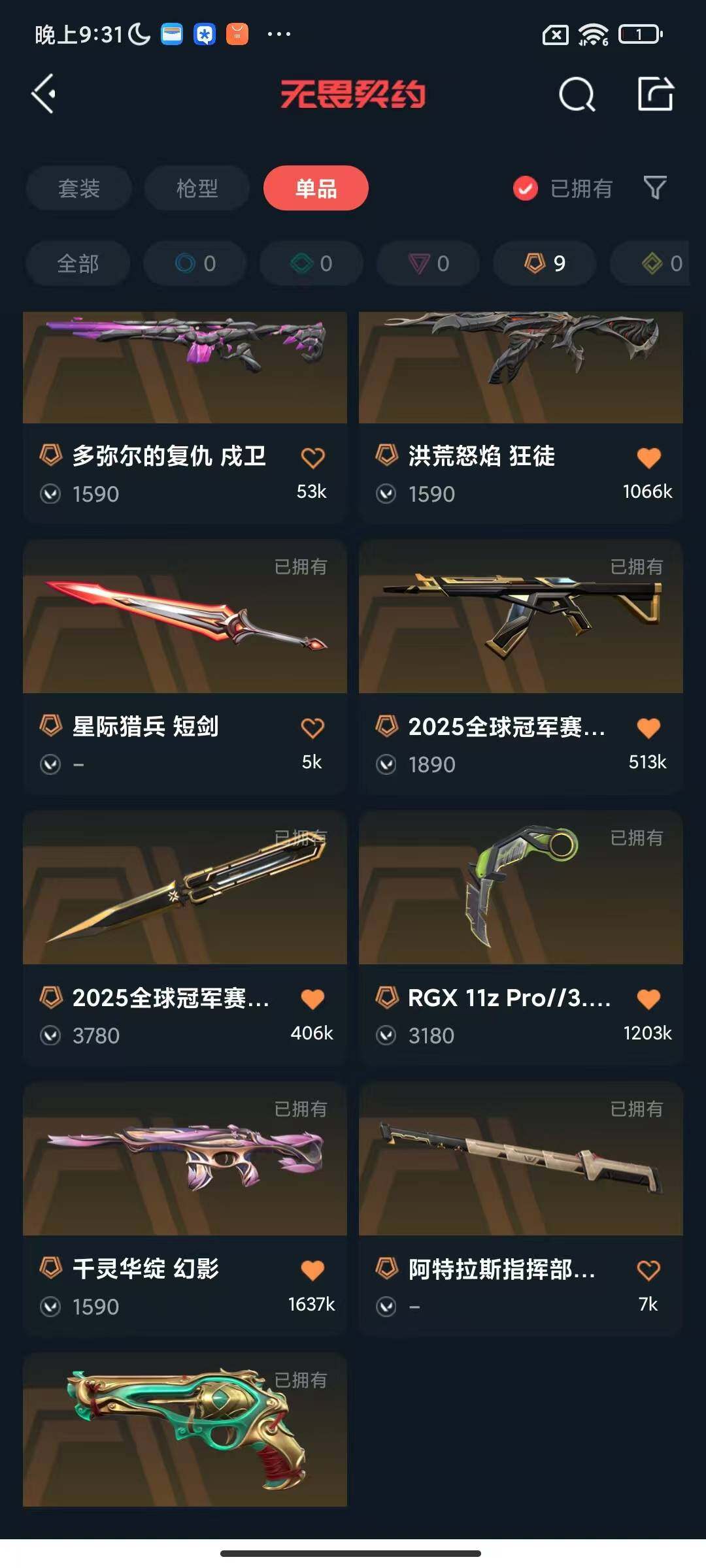Select the 单品 tab
This screenshot has width=706, height=1568.
(316, 189)
